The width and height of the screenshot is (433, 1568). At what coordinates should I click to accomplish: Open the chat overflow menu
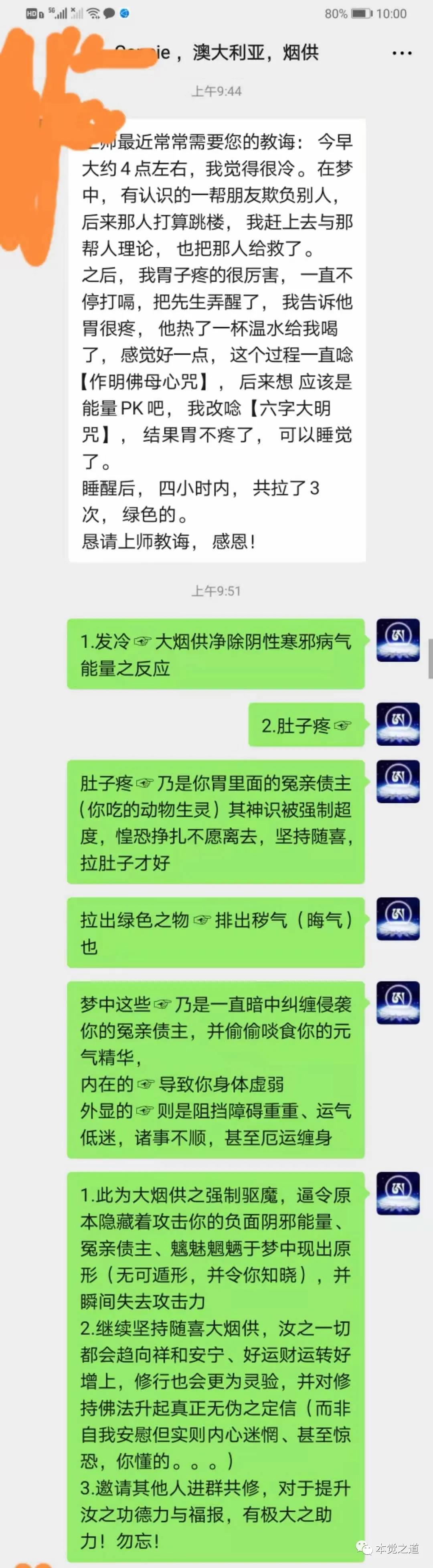tap(401, 54)
